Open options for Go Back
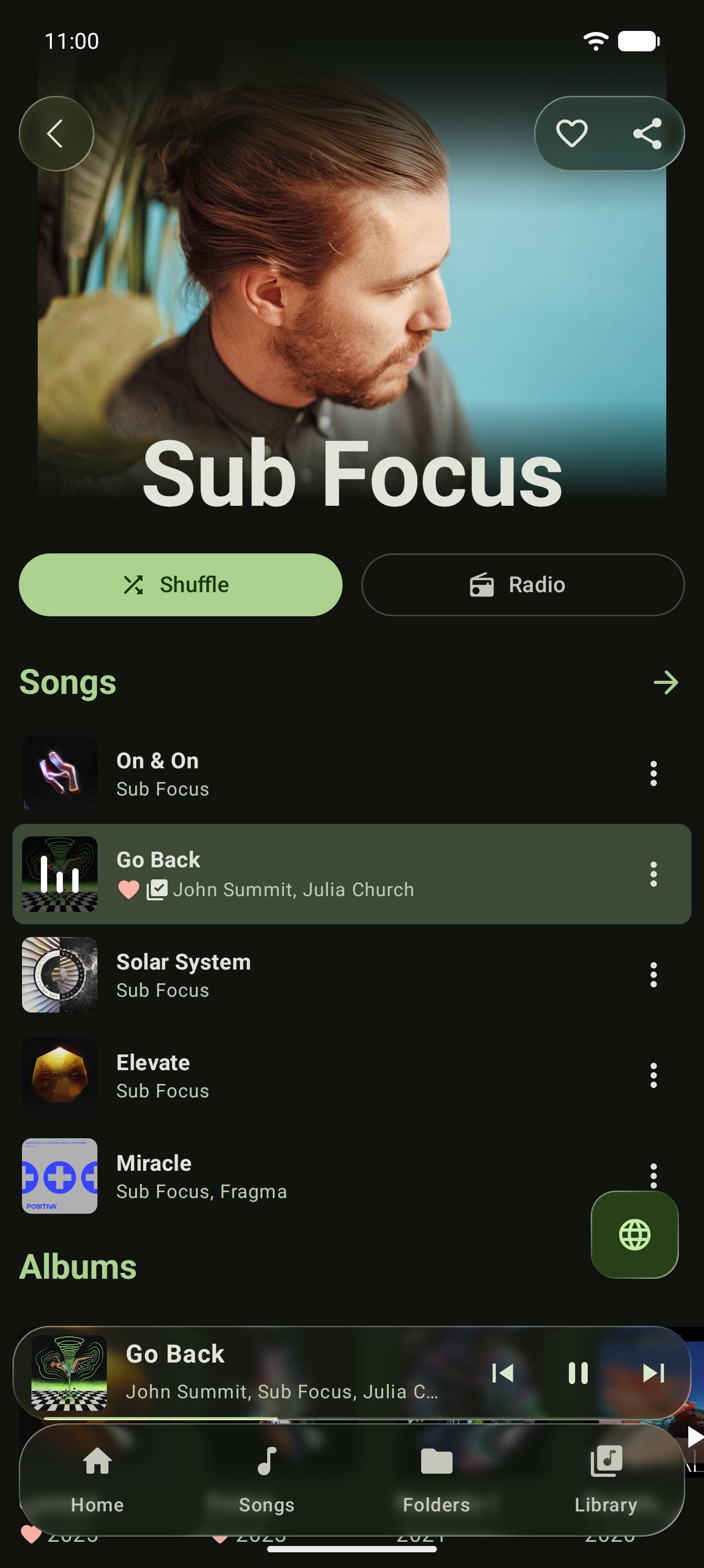Image resolution: width=704 pixels, height=1568 pixels. [x=653, y=874]
